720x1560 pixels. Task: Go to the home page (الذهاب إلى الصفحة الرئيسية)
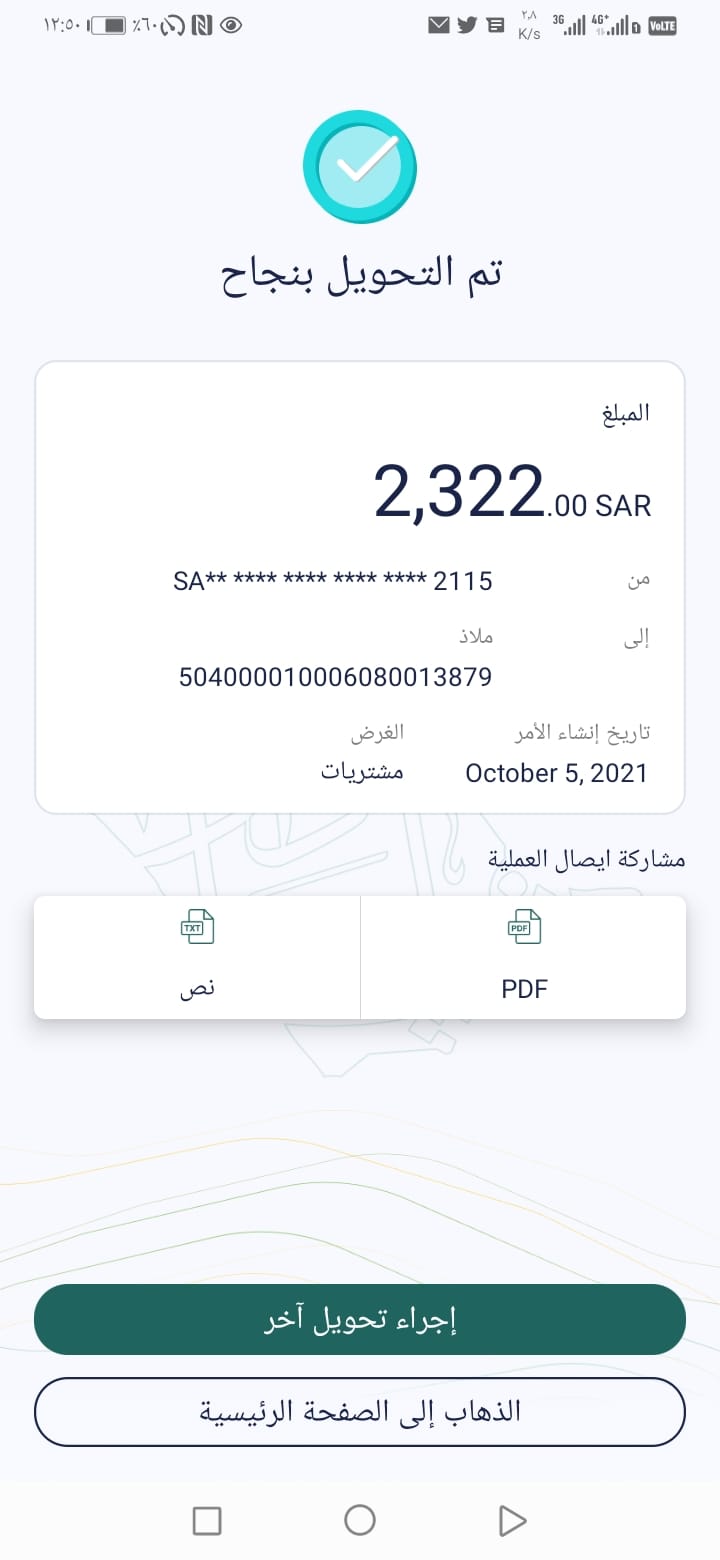pos(360,1412)
